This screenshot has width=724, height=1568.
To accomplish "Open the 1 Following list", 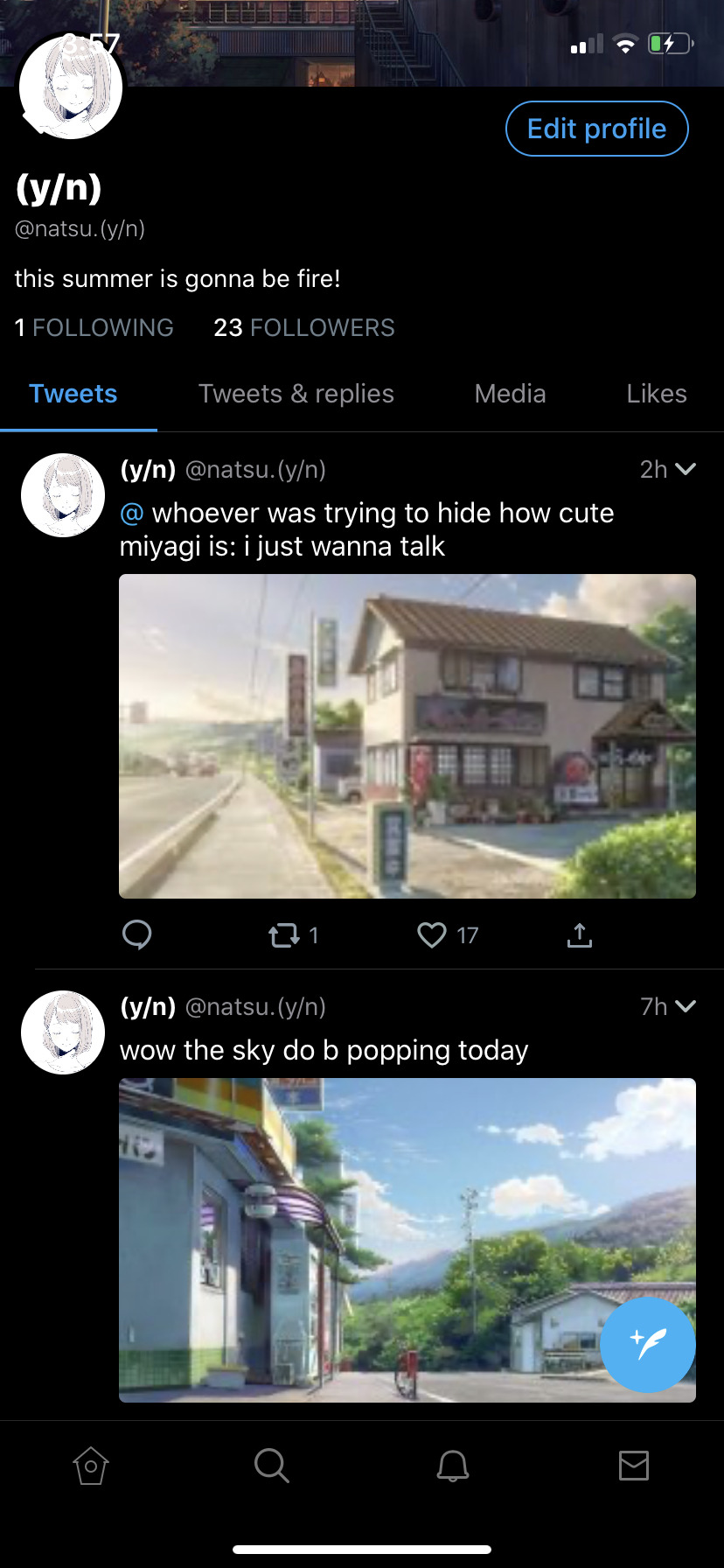I will pos(94,327).
